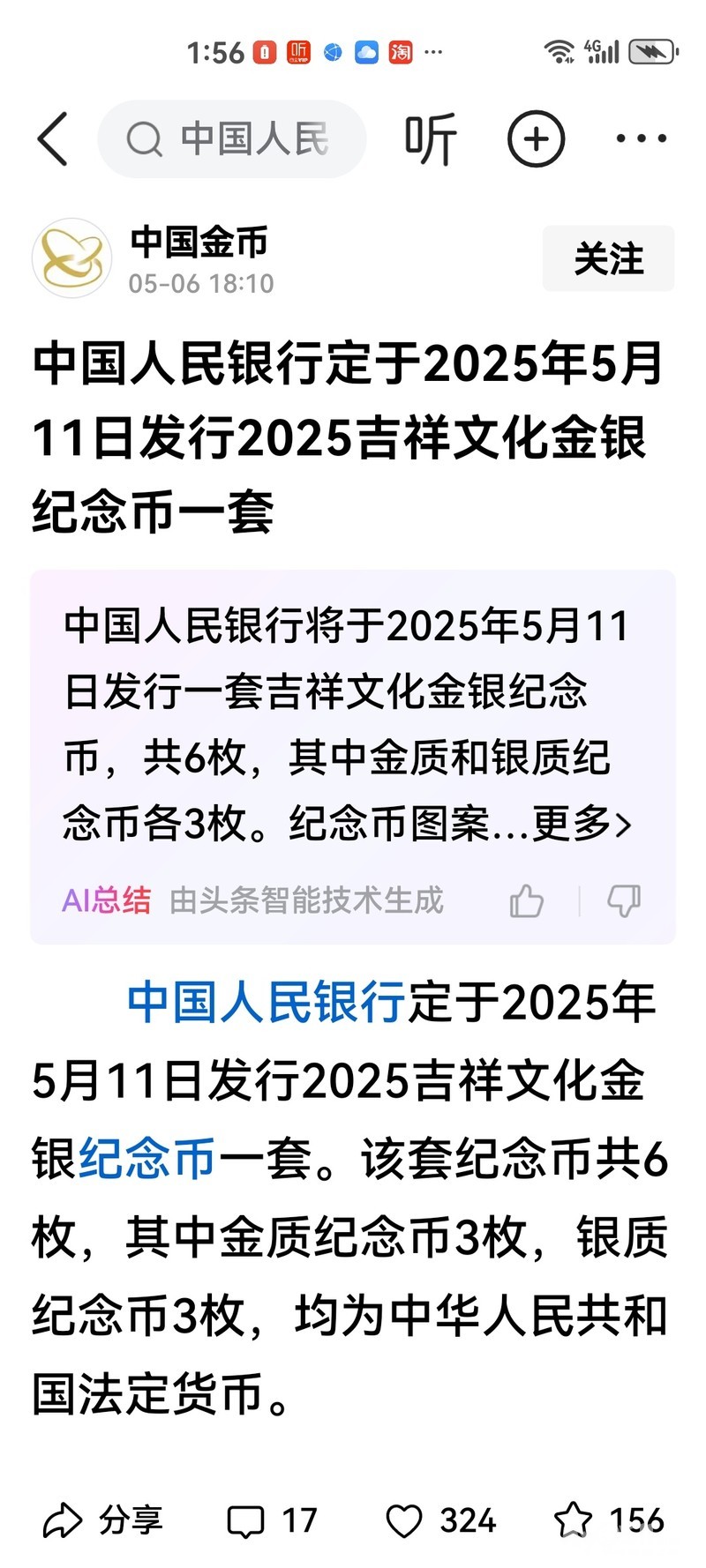Expand AI summary via 更多
This screenshot has width=706, height=1568.
pos(582,825)
